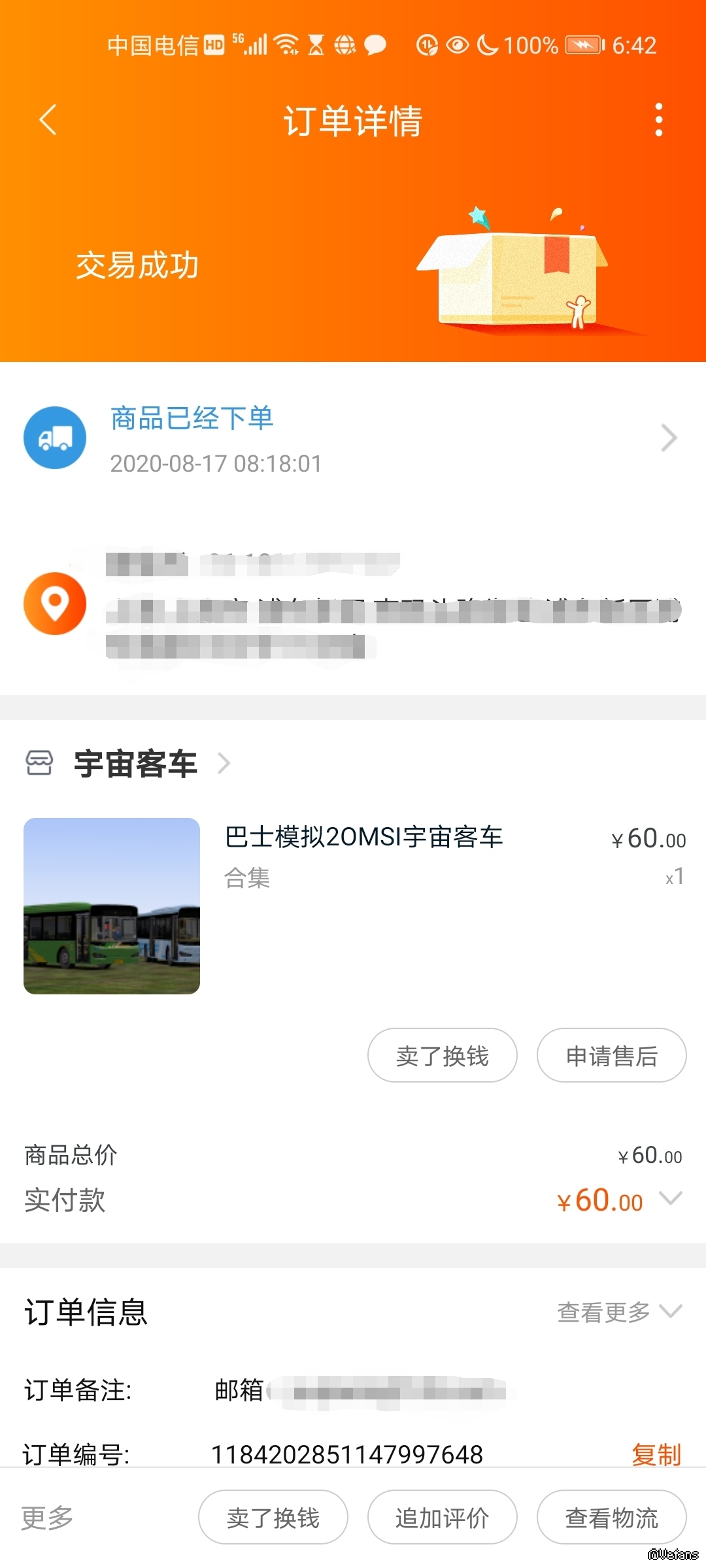Copy the order number with 复制
This screenshot has height=1568, width=706.
click(x=656, y=1454)
